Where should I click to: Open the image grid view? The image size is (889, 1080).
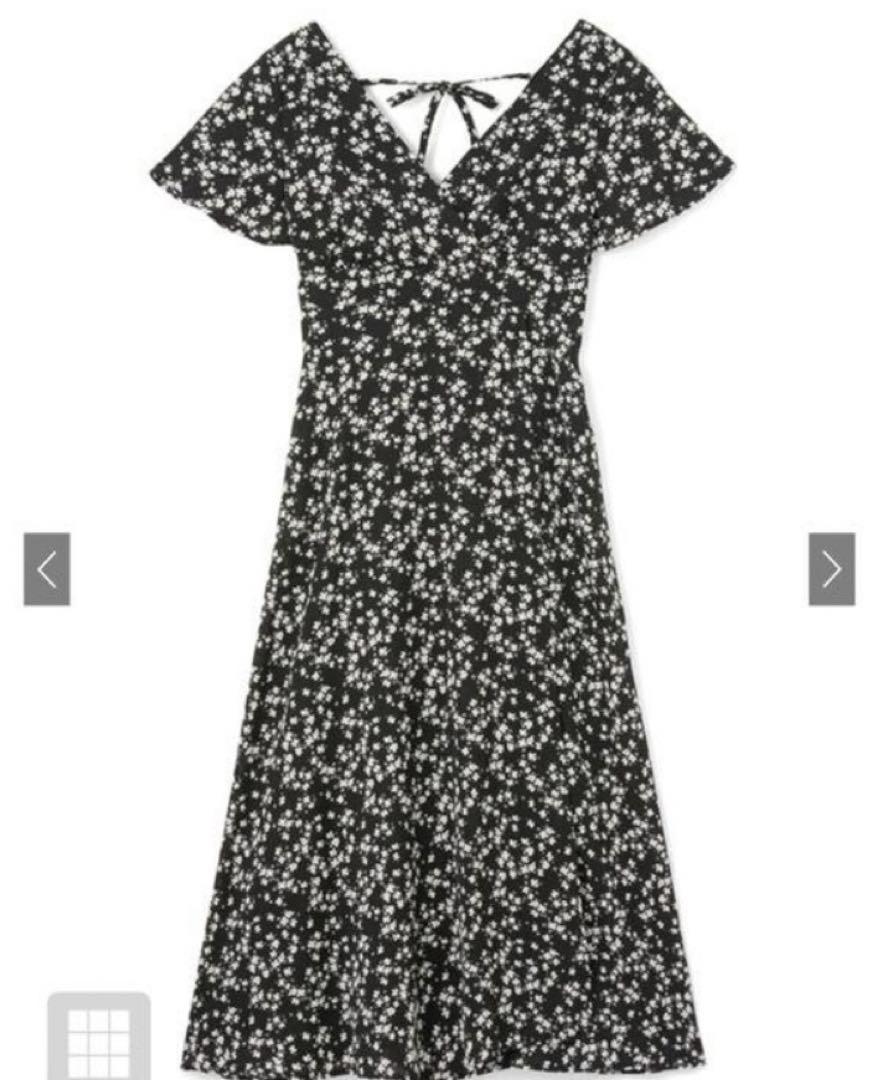click(99, 1040)
